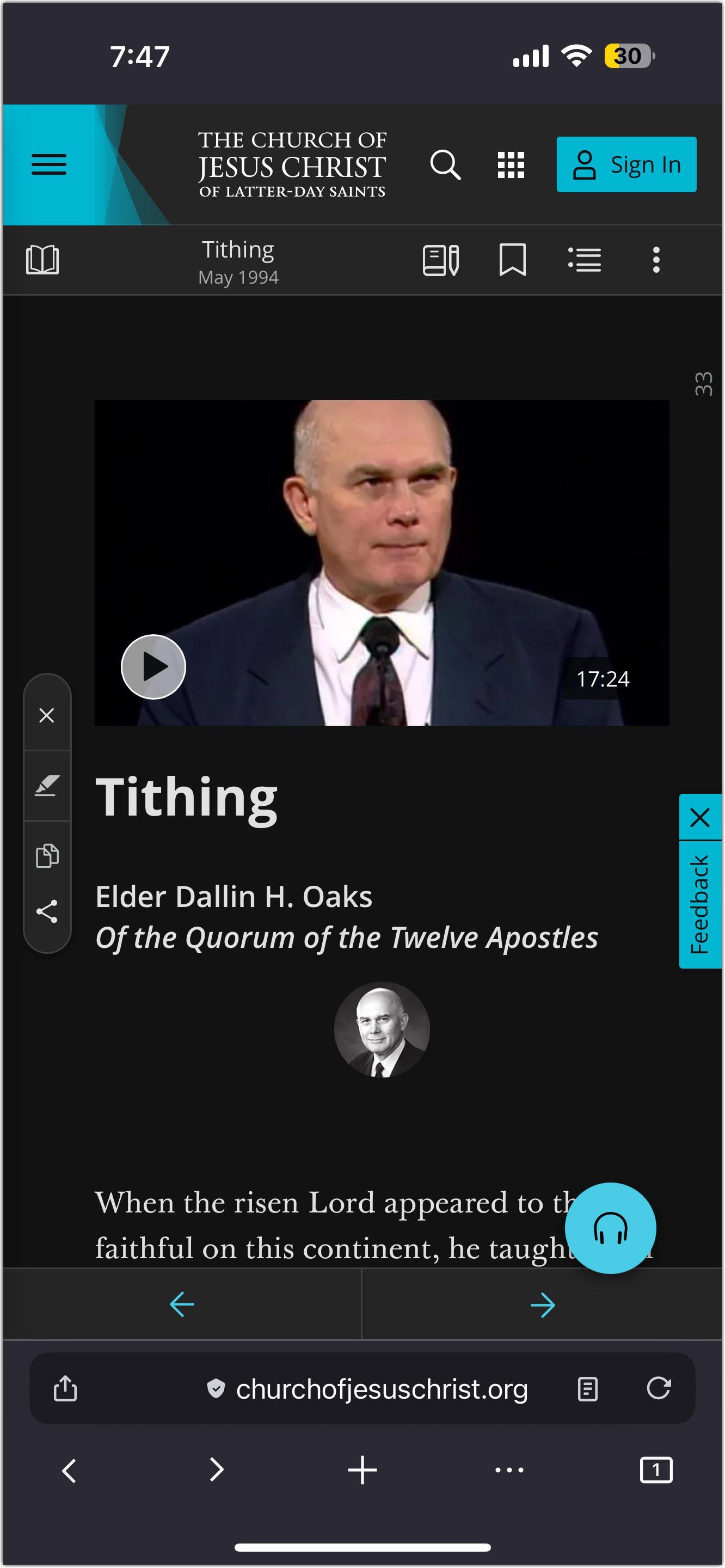This screenshot has height=1568, width=725.
Task: Play the Tithing video
Action: 153,667
